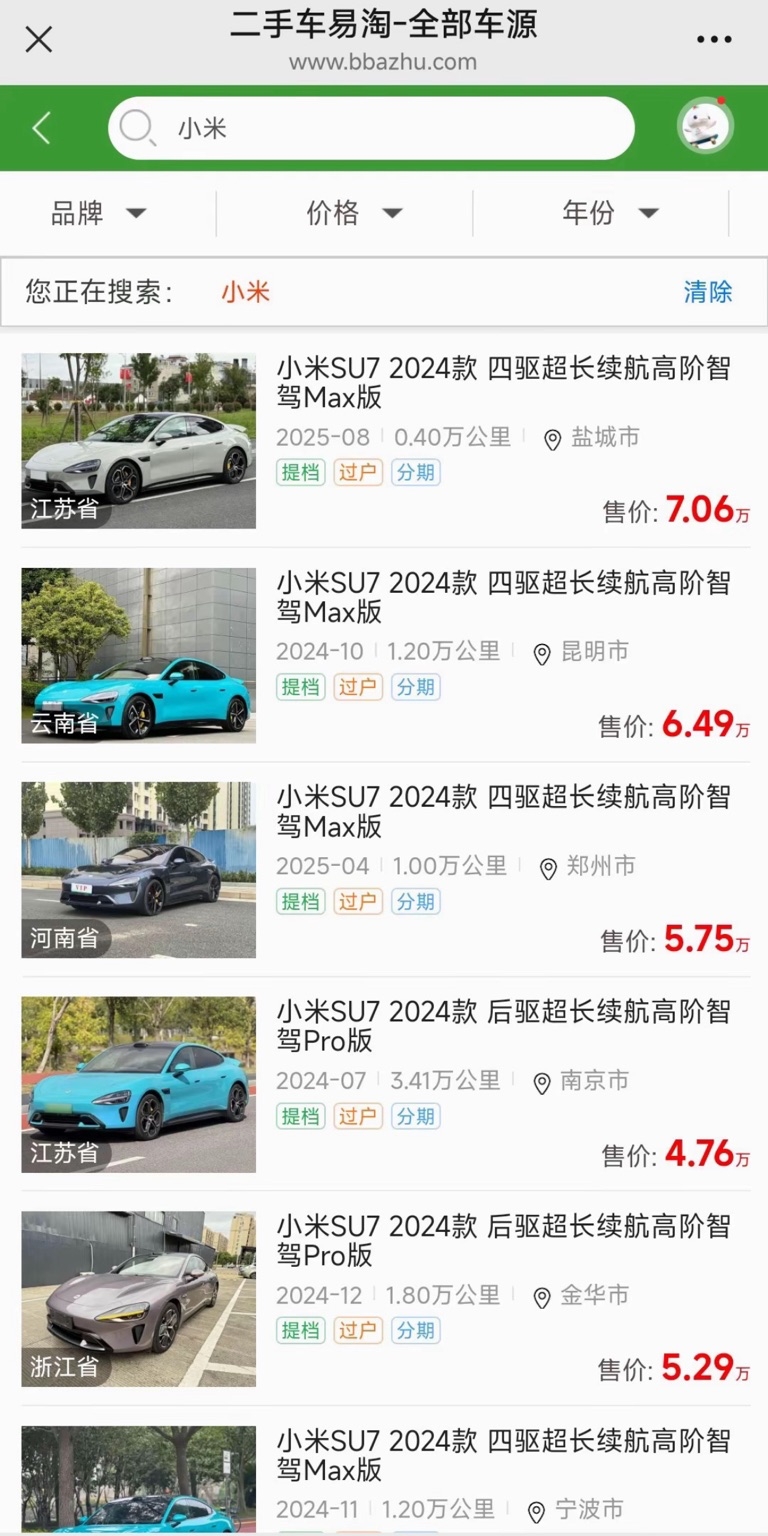Expand the 品牌 filter dropdown

[x=100, y=213]
